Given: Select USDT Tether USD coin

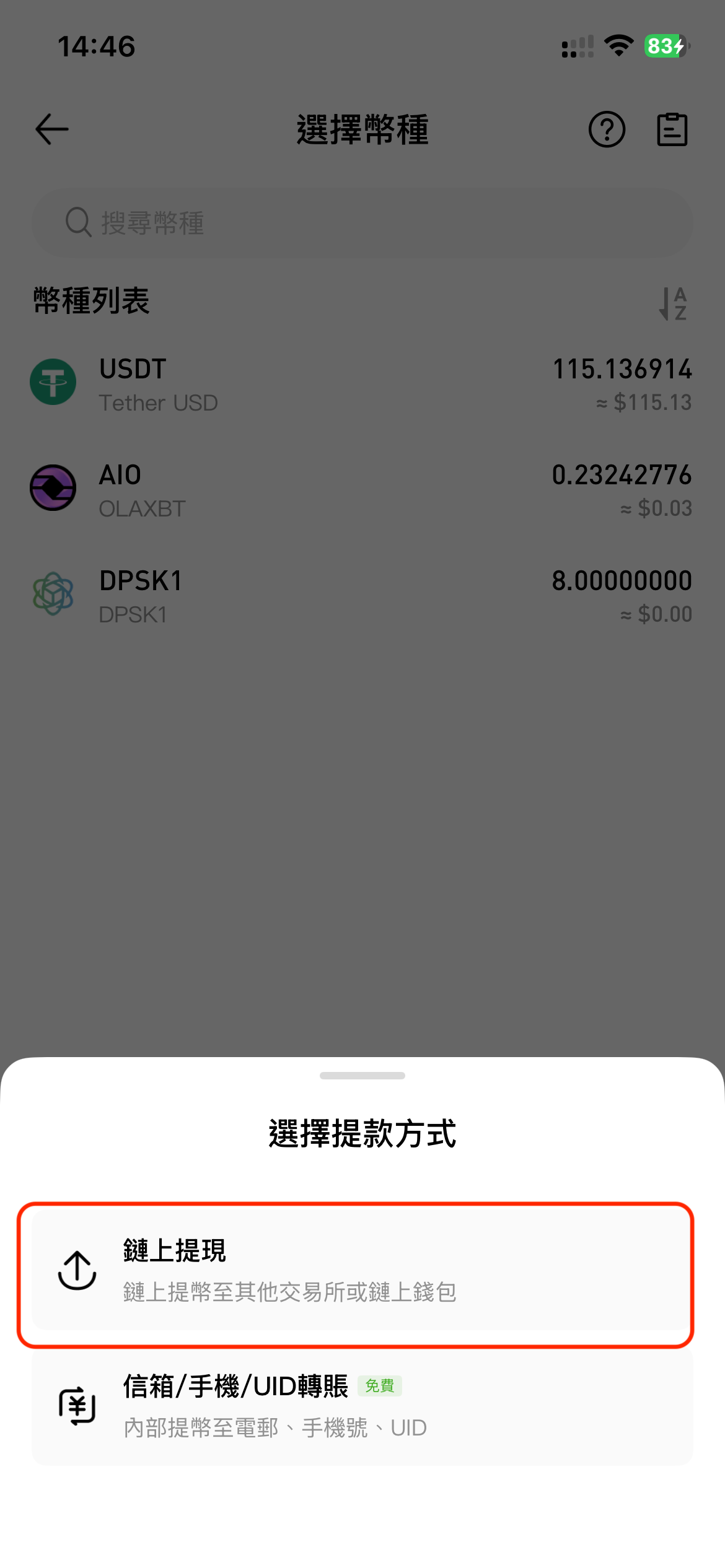Looking at the screenshot, I should pos(362,384).
